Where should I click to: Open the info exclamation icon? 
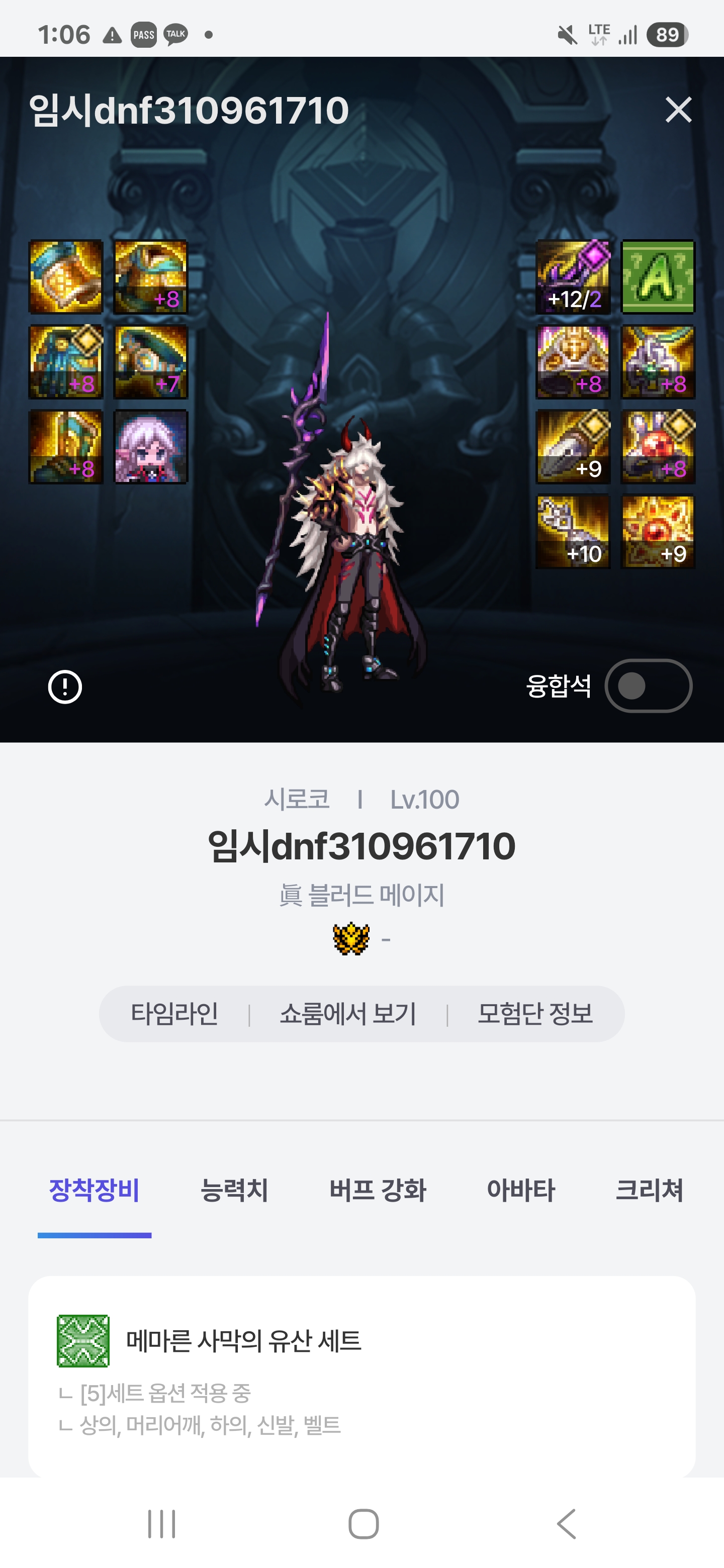(65, 687)
